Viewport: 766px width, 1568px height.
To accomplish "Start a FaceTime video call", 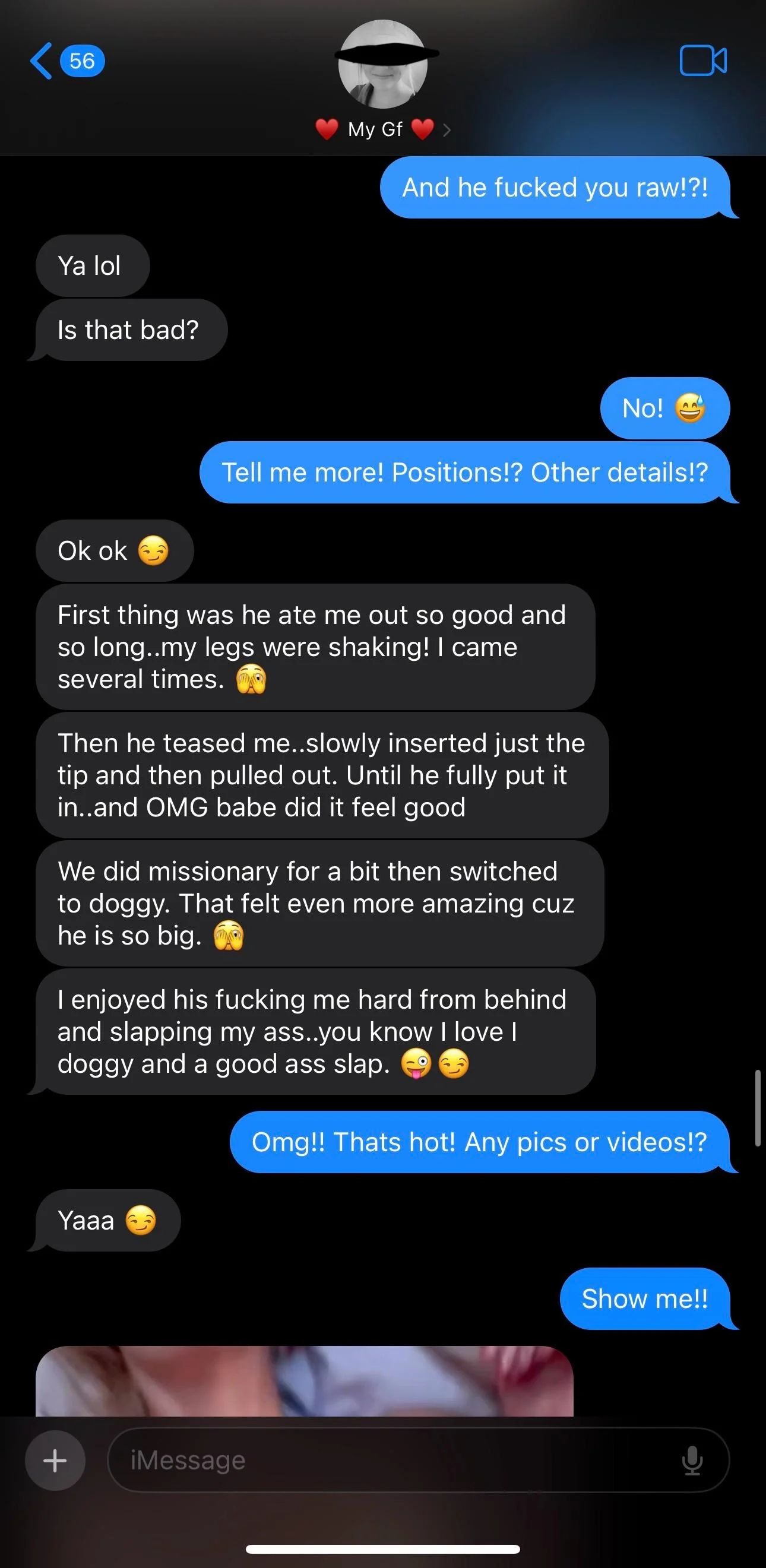I will pos(702,60).
